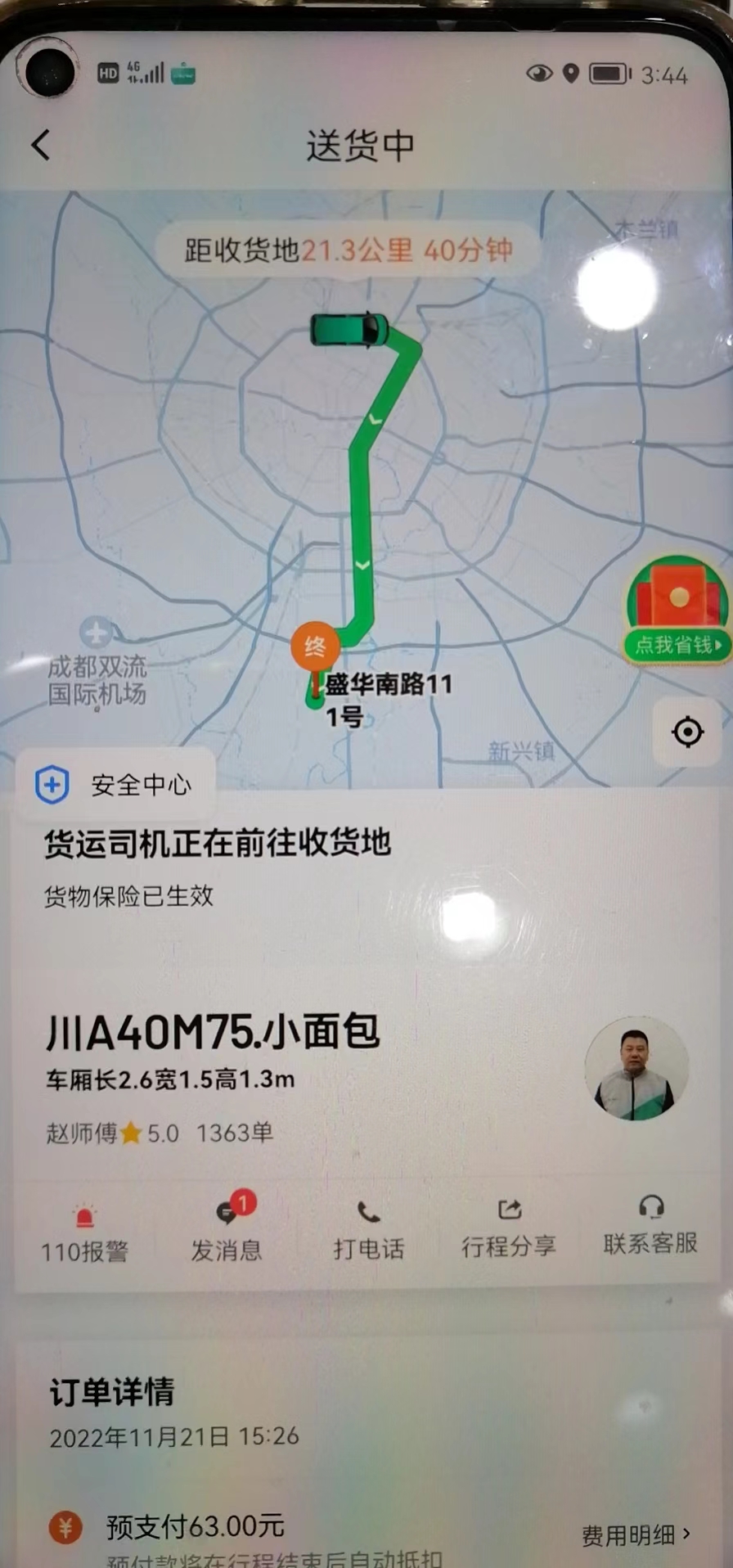Screen dimensions: 733x1568
Task: View 费用明细 fee breakdown
Action: tap(636, 1534)
